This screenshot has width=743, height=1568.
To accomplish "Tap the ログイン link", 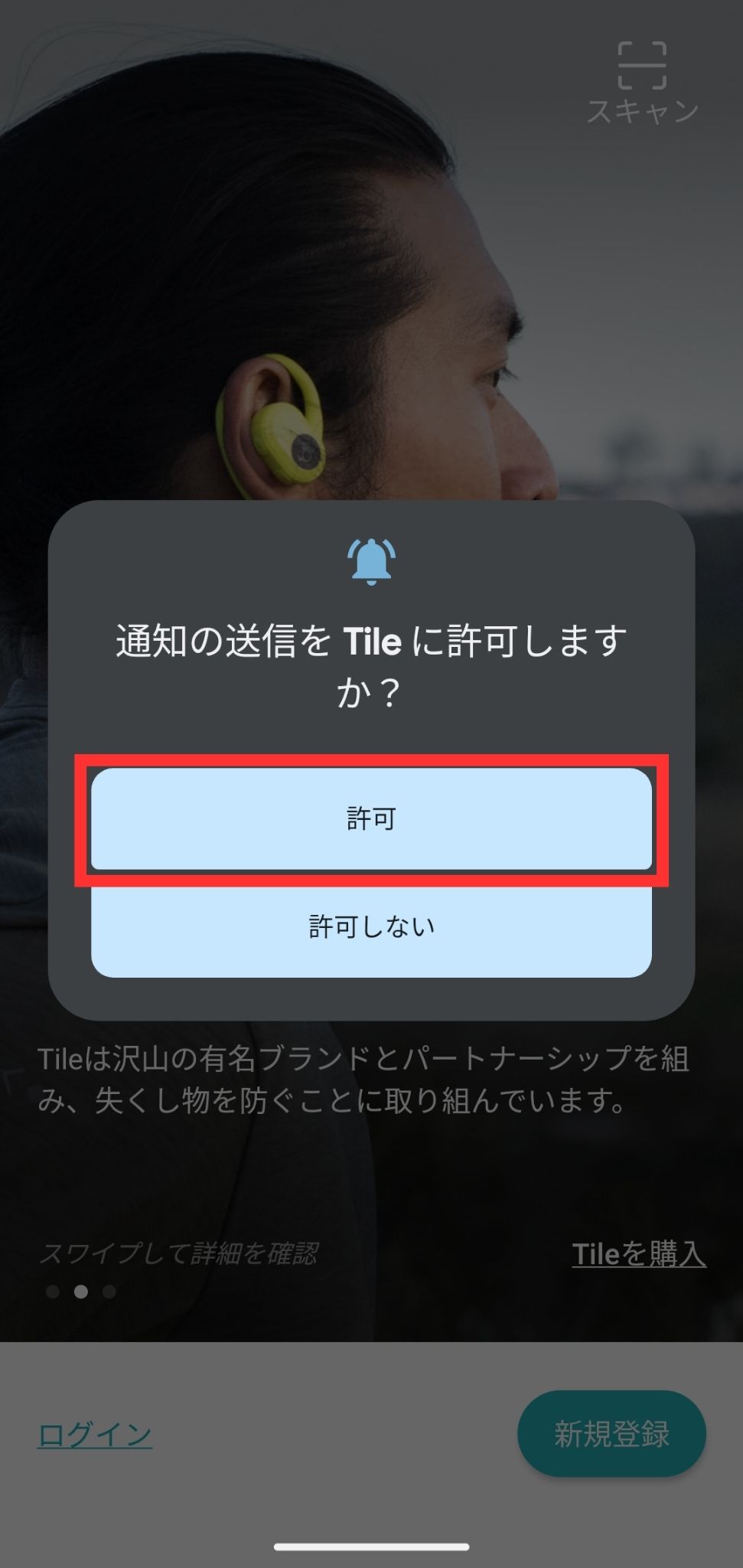I will (x=95, y=1434).
